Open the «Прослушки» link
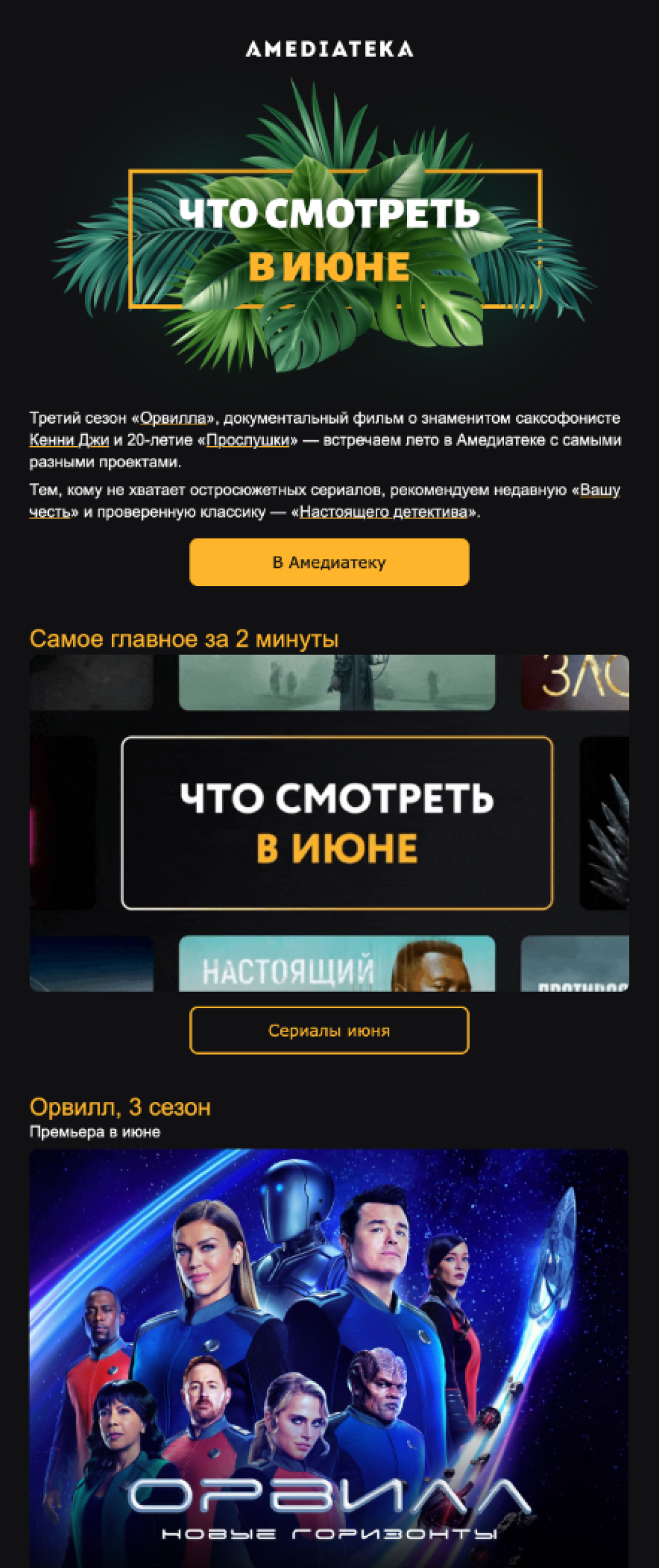The image size is (659, 1568). (x=248, y=440)
